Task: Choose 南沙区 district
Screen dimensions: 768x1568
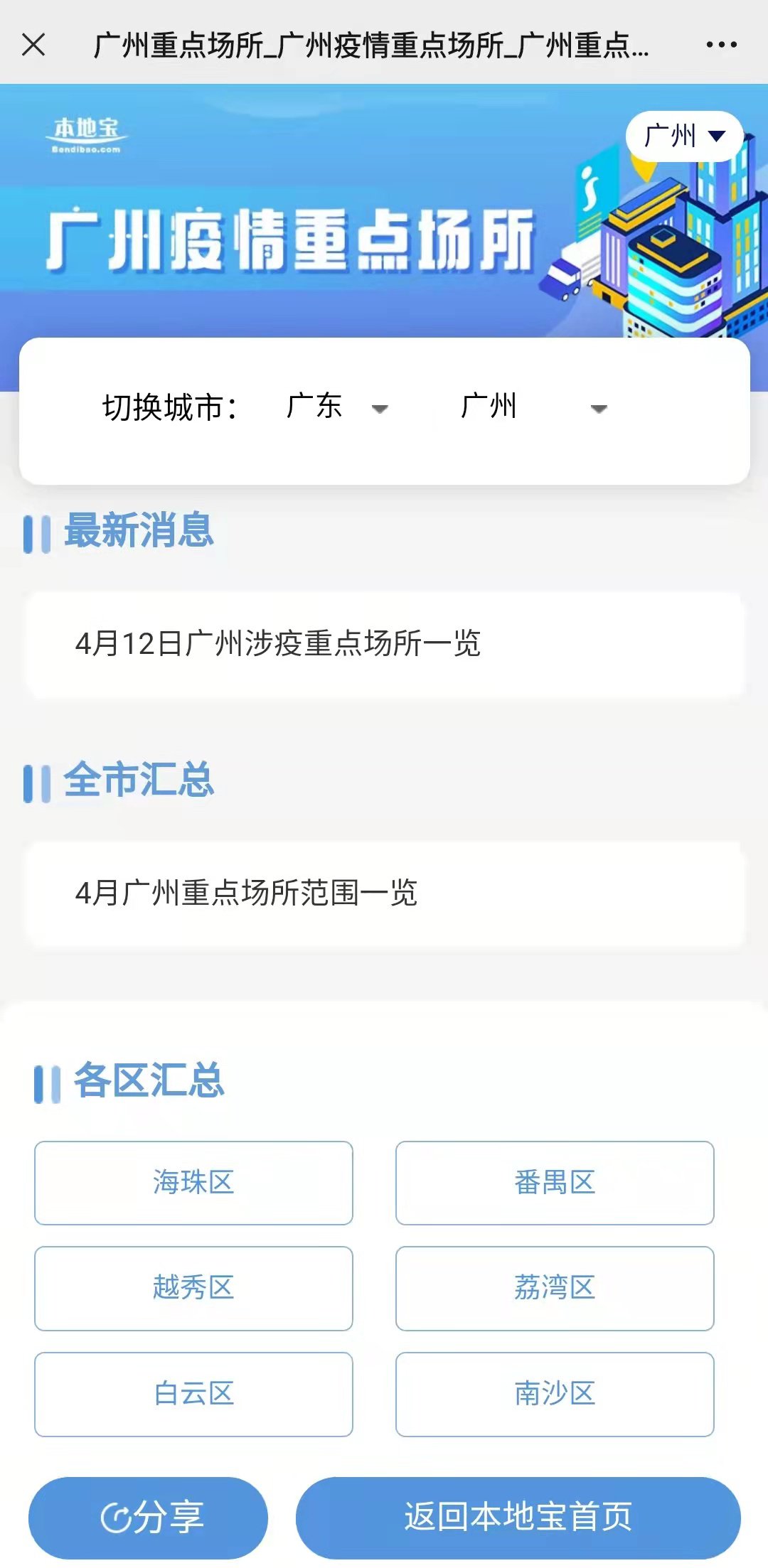Action: (555, 1394)
